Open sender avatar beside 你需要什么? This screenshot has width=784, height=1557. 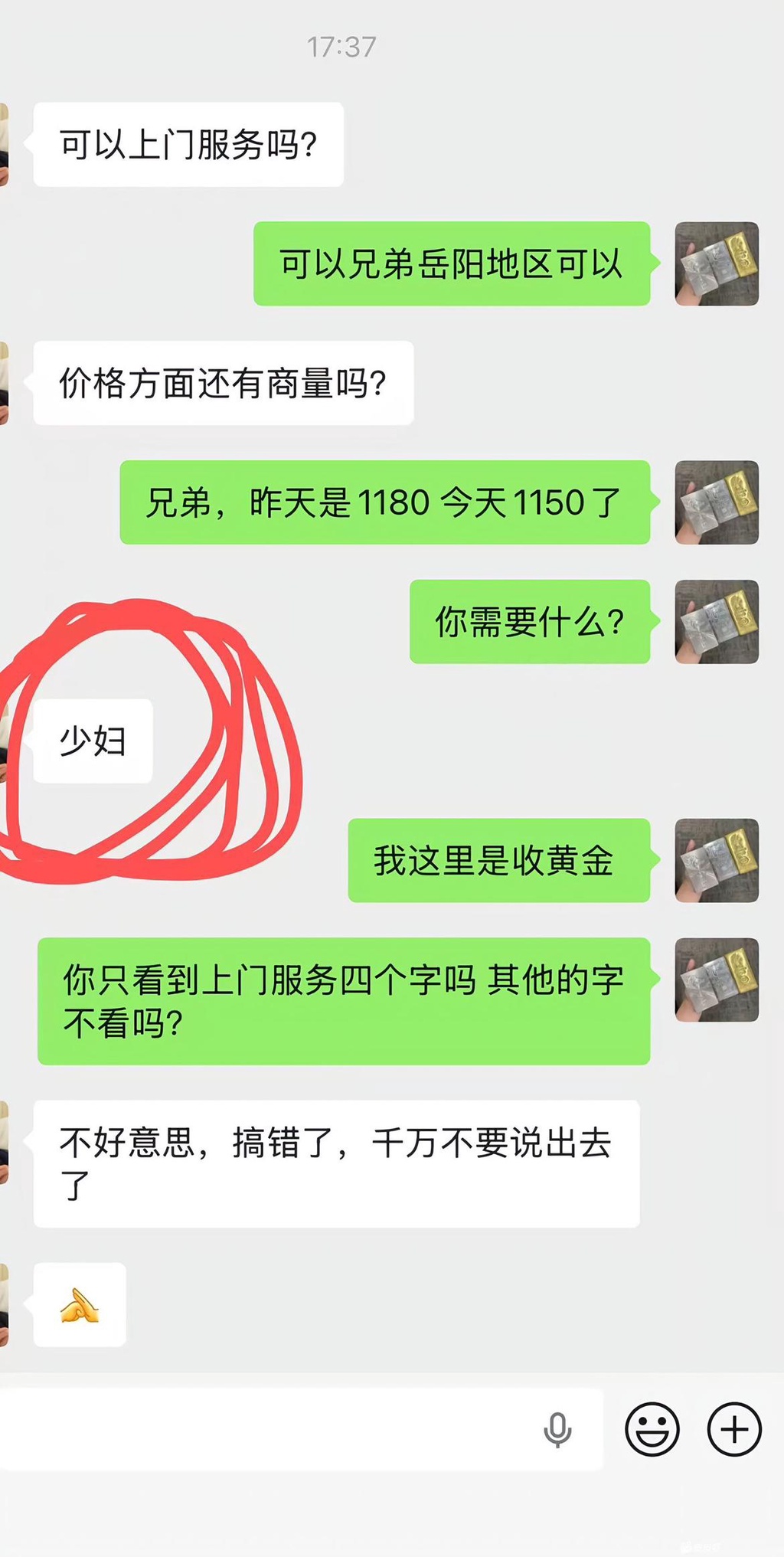tap(717, 621)
